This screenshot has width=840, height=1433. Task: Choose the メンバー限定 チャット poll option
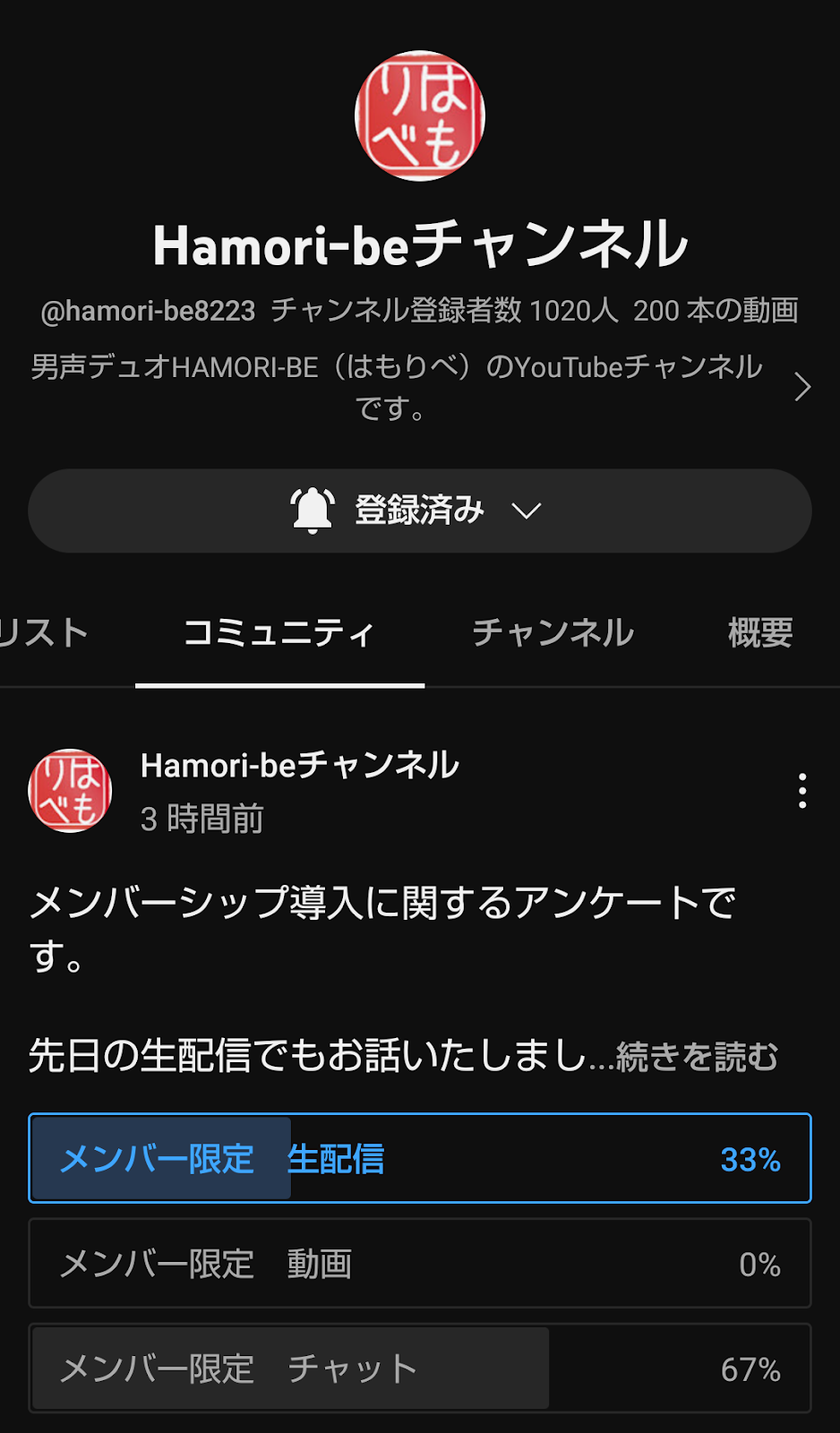[419, 1368]
